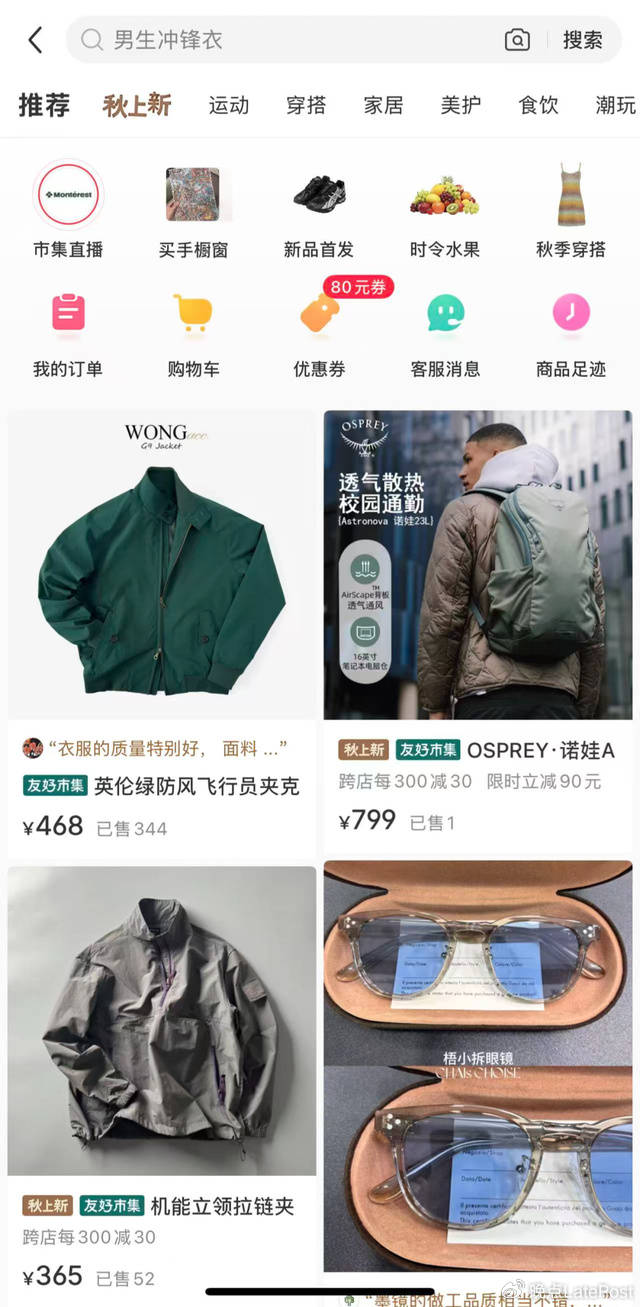Tap the 搜索 button
This screenshot has width=640, height=1307.
(582, 40)
